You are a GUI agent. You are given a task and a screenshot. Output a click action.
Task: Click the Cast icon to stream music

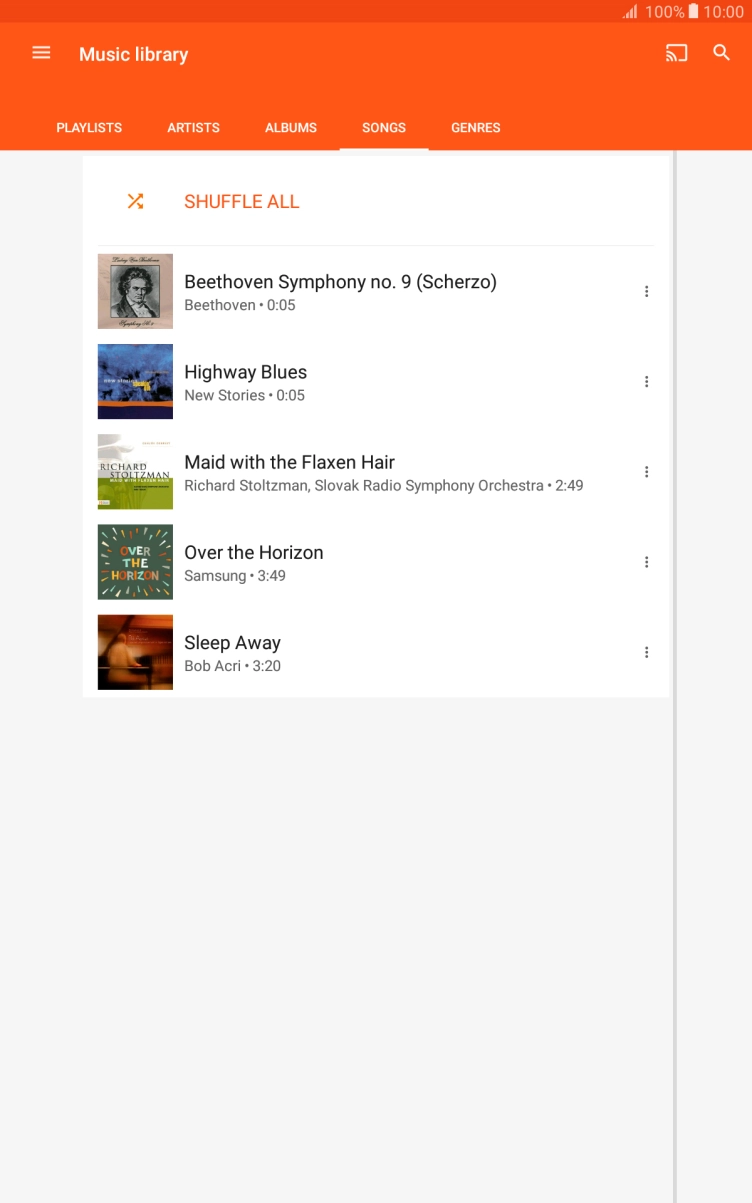(x=676, y=53)
